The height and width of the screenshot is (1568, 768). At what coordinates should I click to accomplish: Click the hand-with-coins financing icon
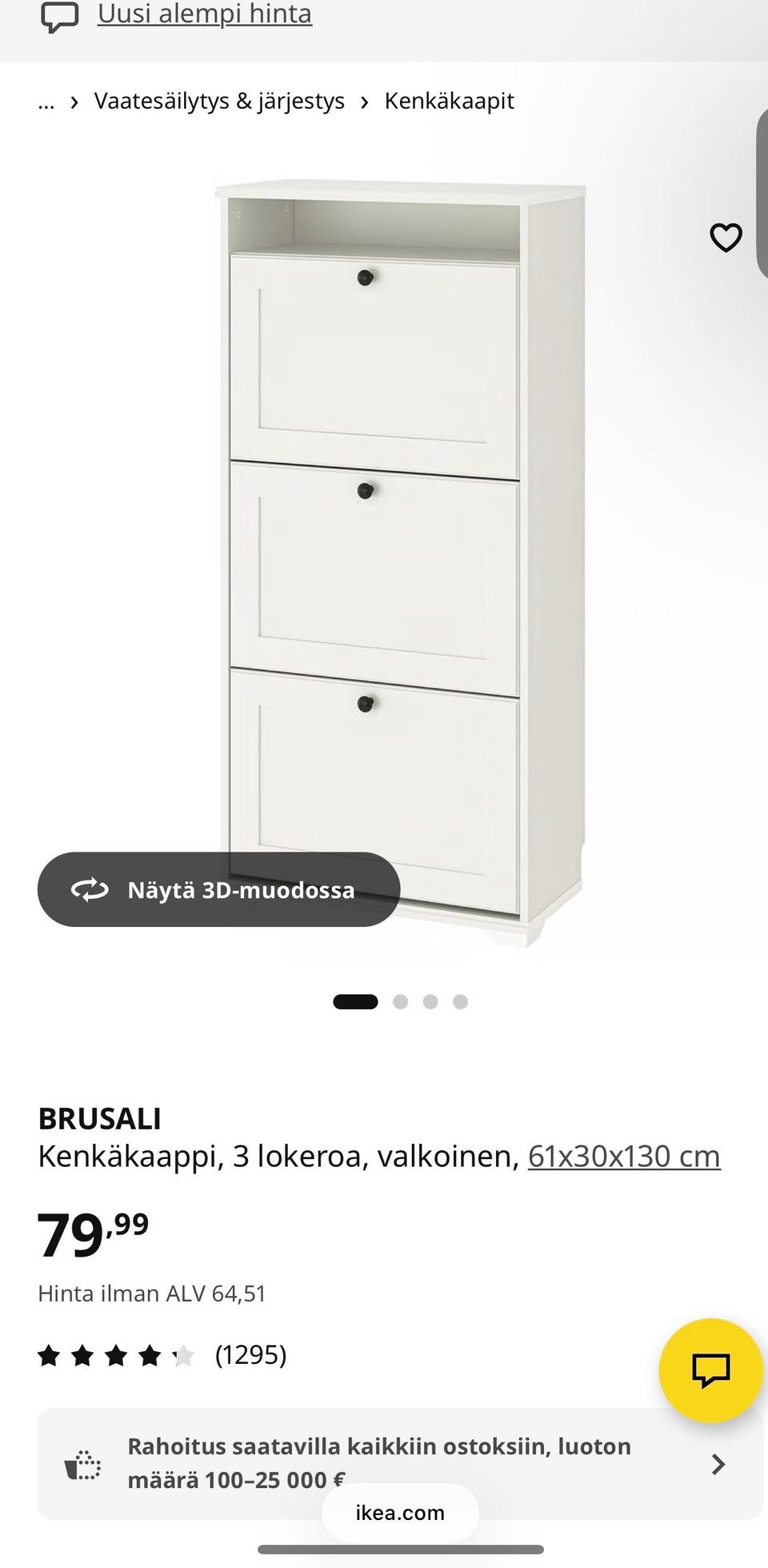(82, 1460)
